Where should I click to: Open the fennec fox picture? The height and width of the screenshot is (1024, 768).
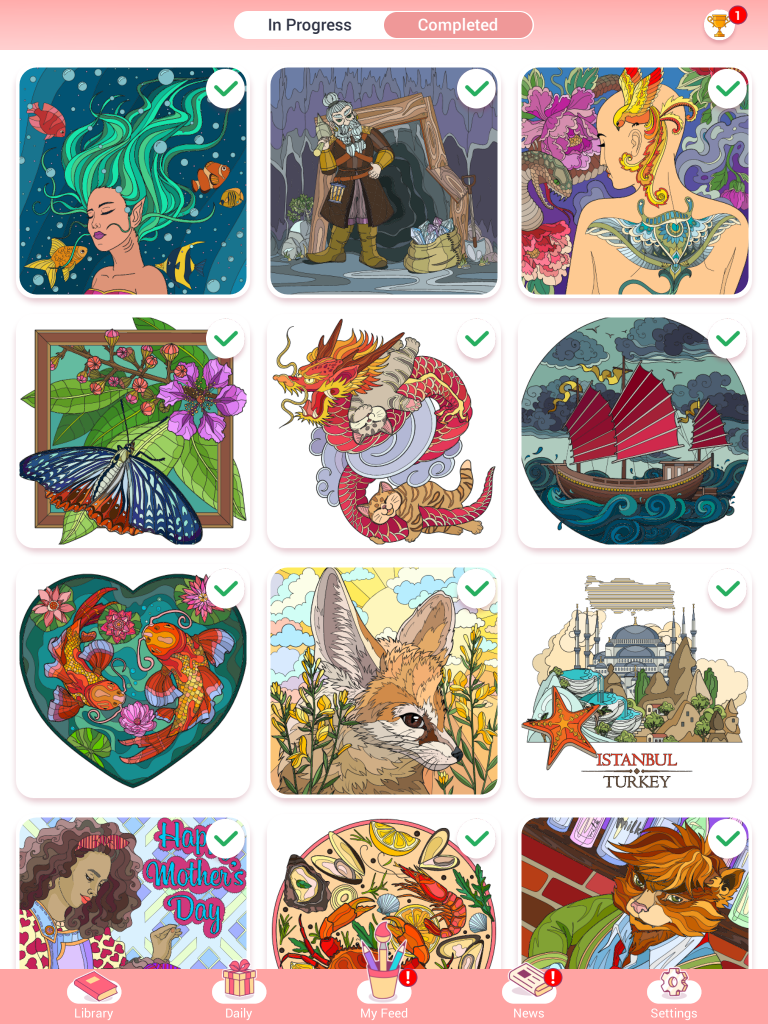pos(384,682)
